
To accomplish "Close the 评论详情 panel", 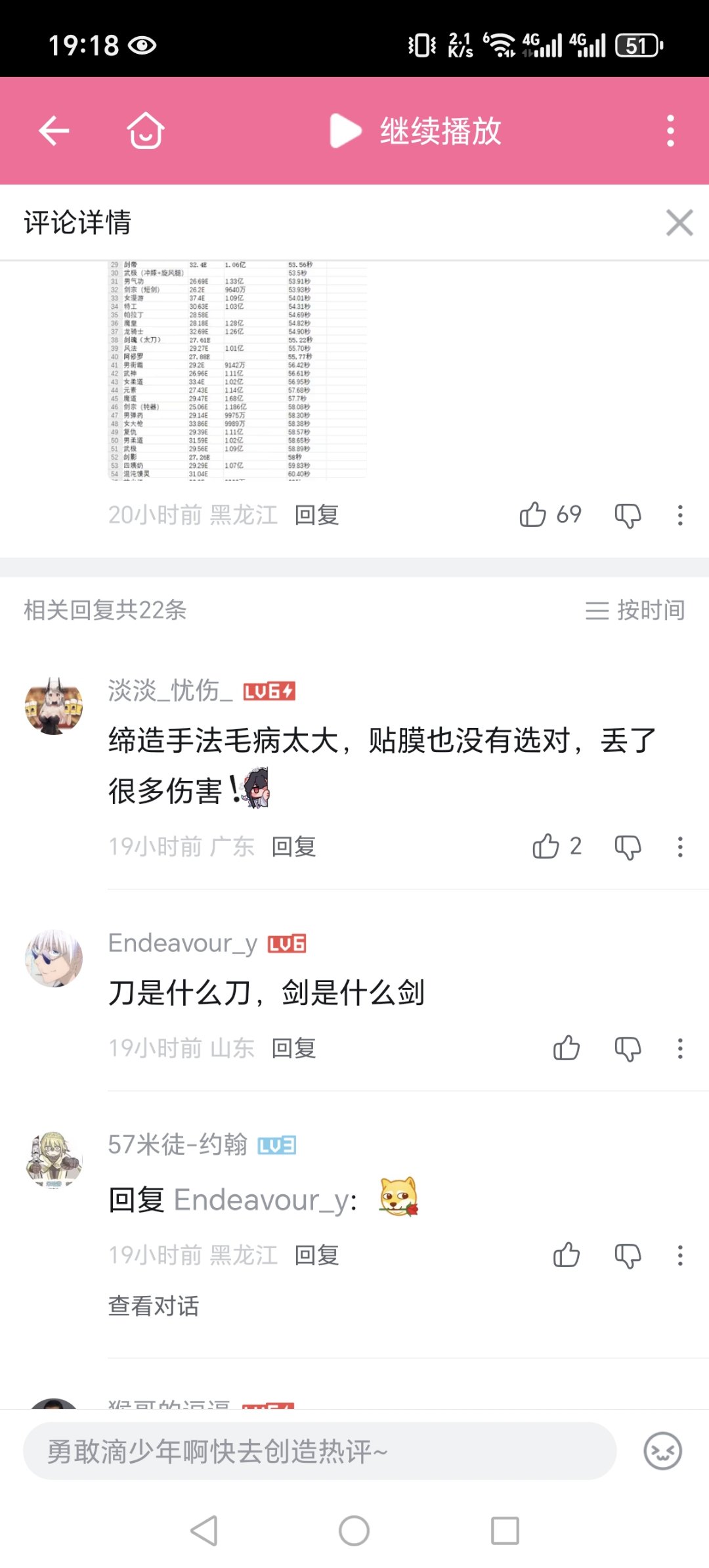I will click(x=679, y=223).
